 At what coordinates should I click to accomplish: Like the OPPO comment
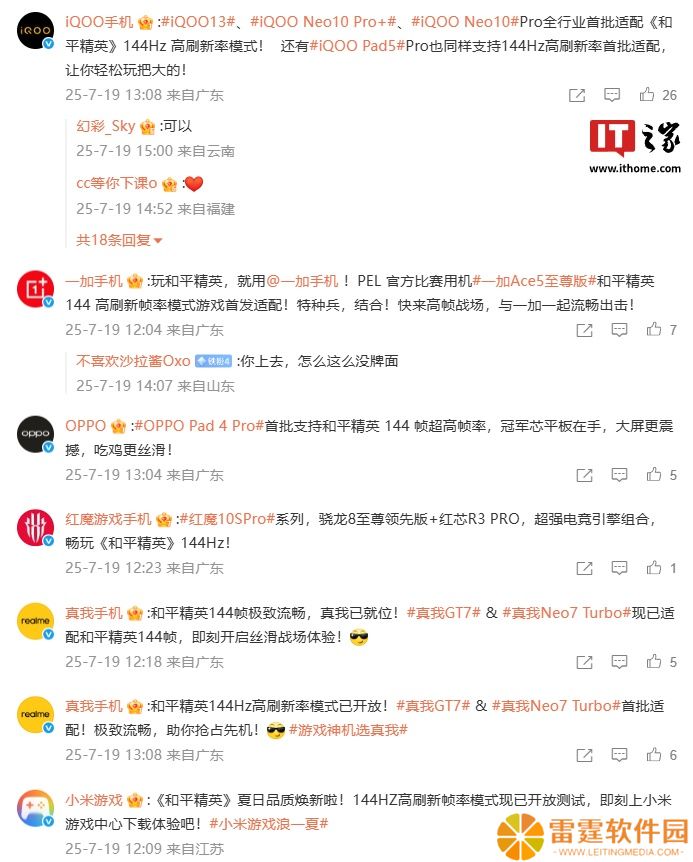[654, 475]
